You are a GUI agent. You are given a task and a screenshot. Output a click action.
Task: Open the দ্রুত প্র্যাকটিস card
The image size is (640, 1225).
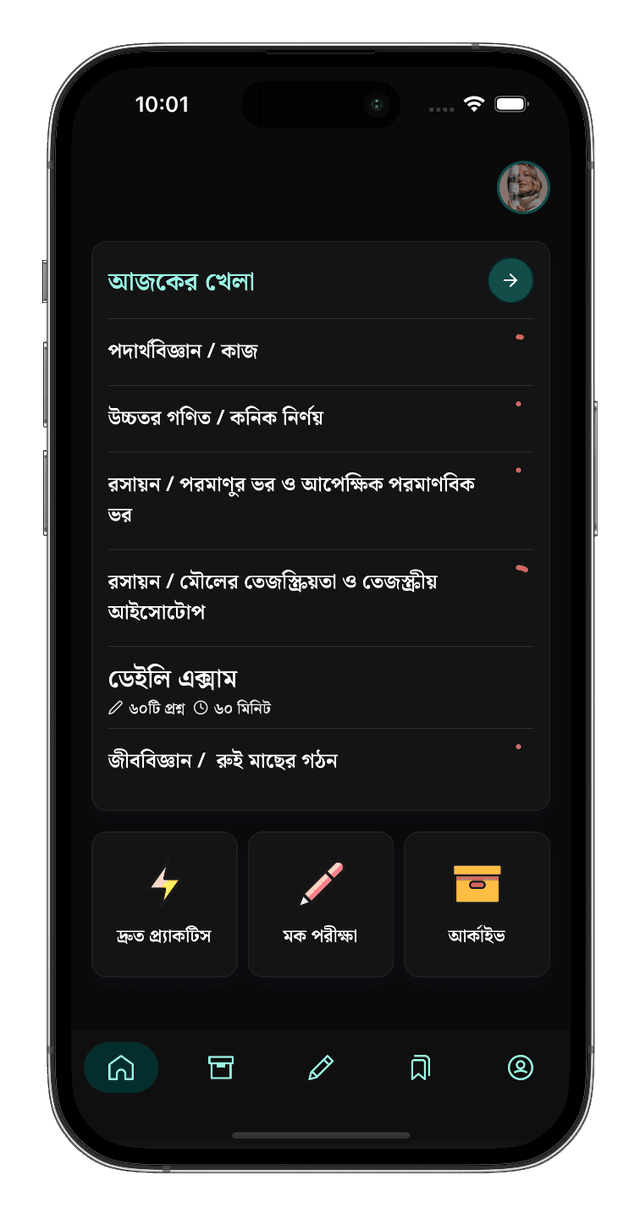click(x=164, y=904)
